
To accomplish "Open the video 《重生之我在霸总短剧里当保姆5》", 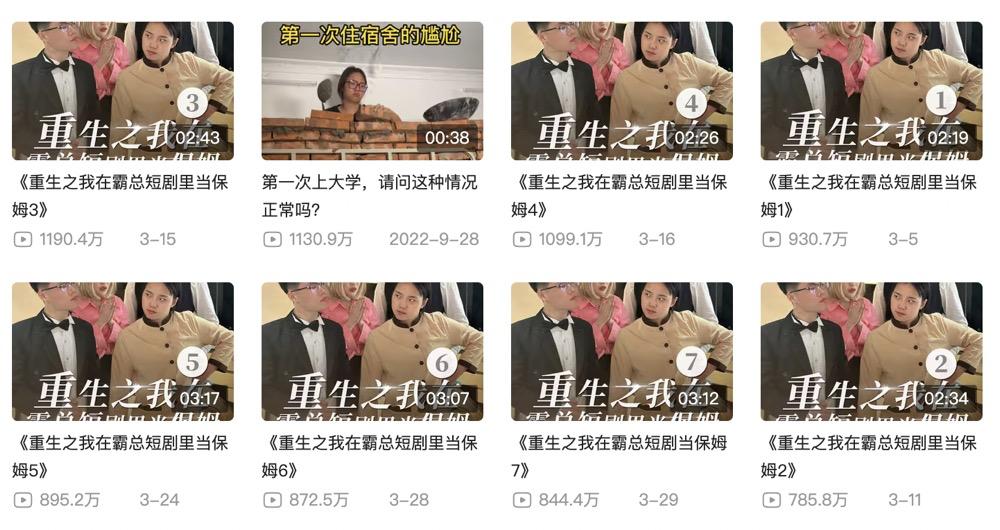I will [x=122, y=351].
